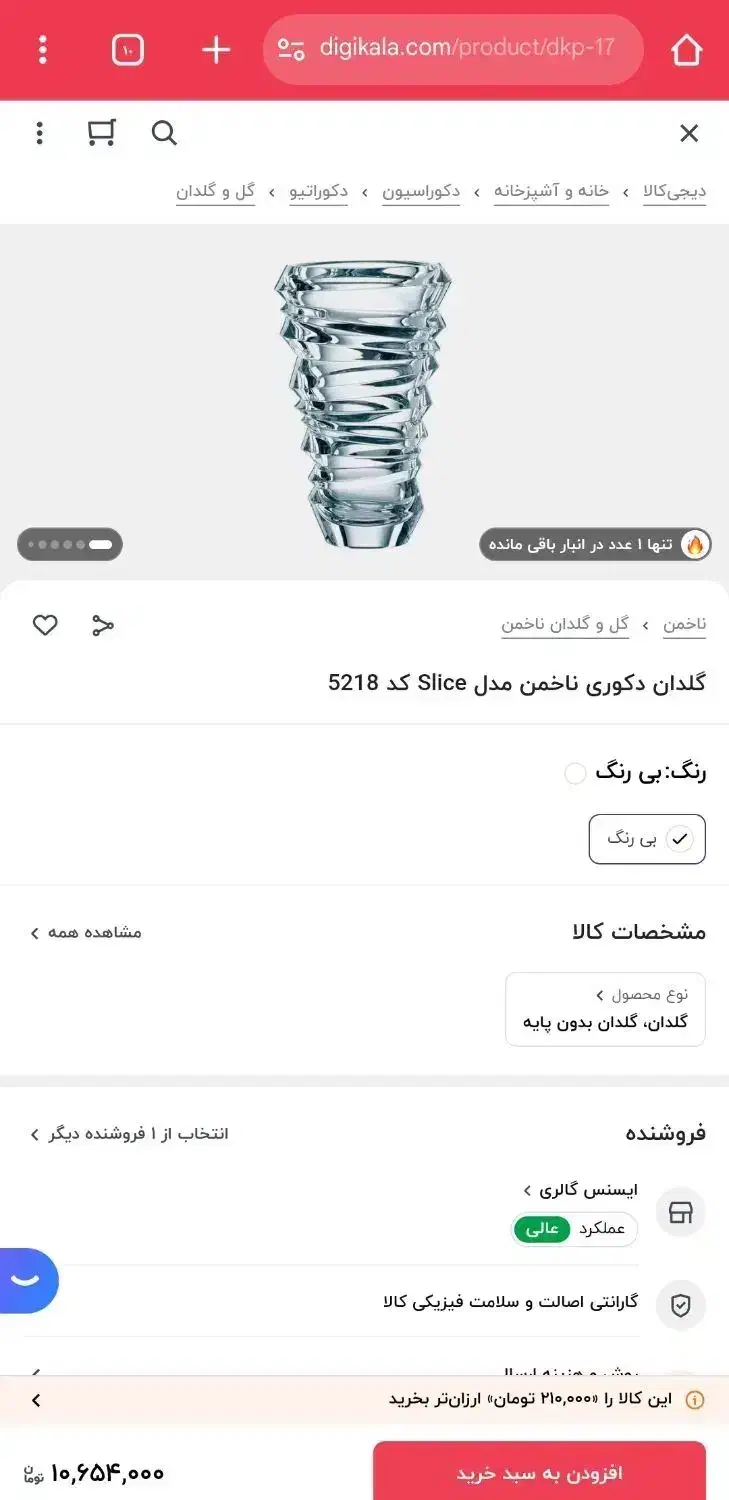Open the browser three-dot menu
Image resolution: width=729 pixels, height=1500 pixels.
click(42, 49)
